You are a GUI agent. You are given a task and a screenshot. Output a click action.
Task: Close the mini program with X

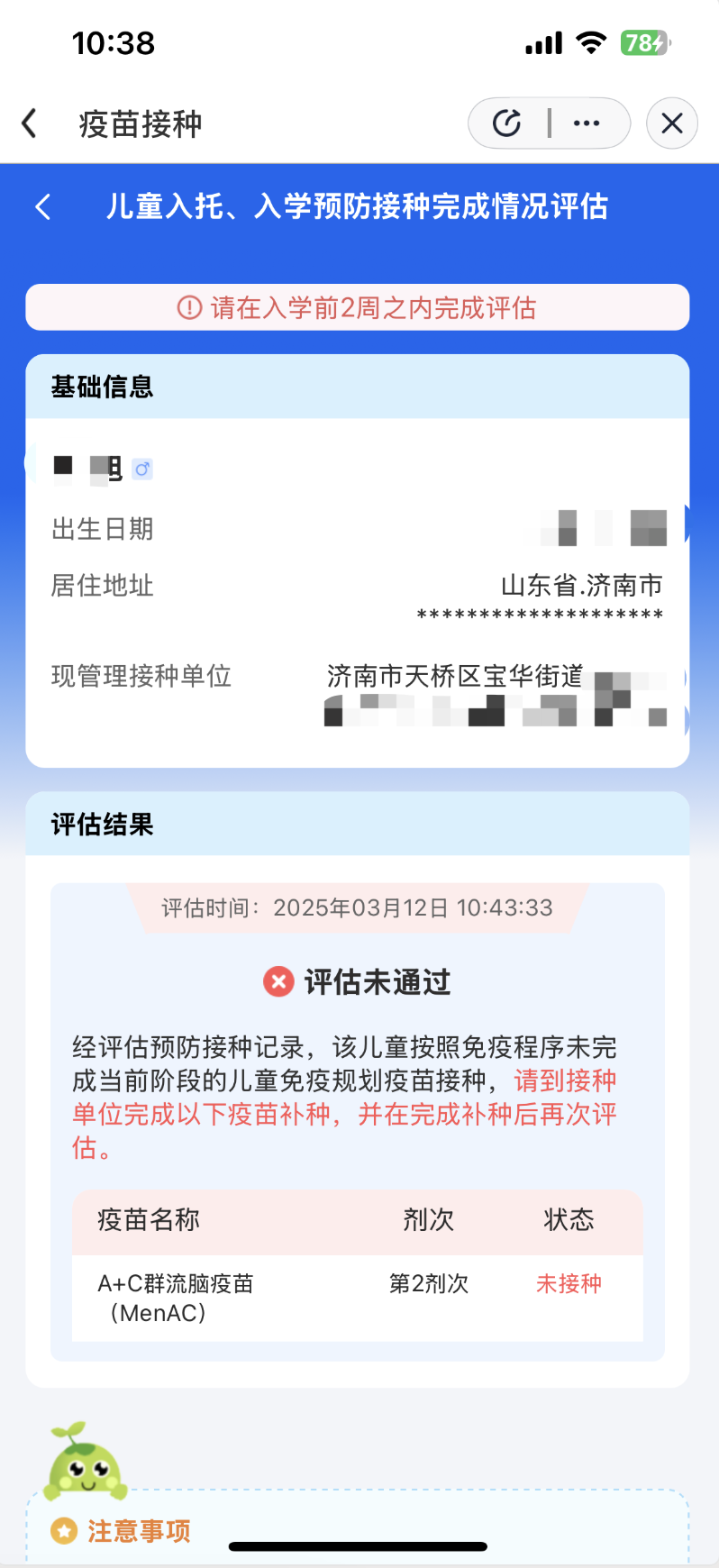[x=672, y=123]
